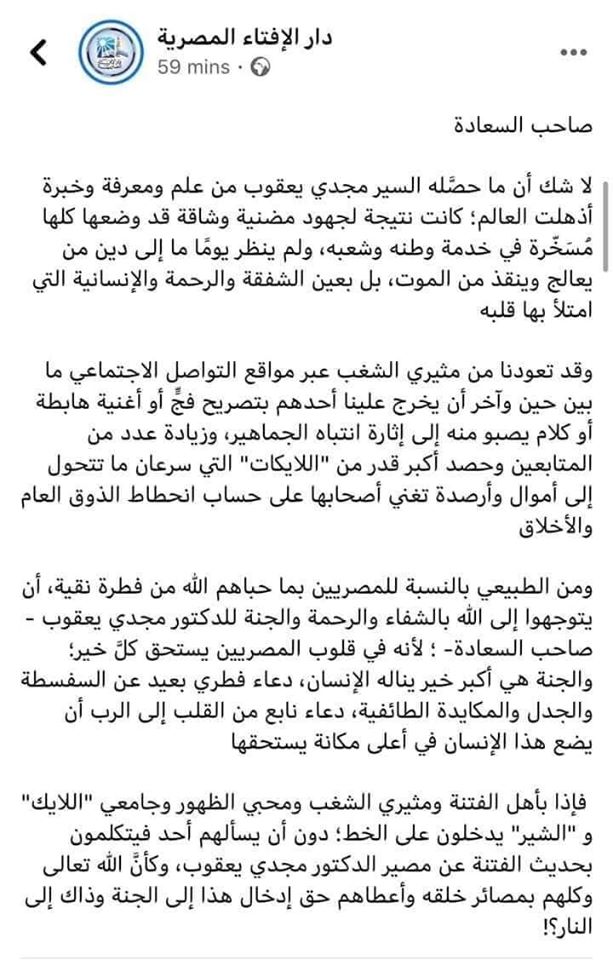This screenshot has height=960, width=613.
Task: Go back from this post
Action: [x=37, y=53]
